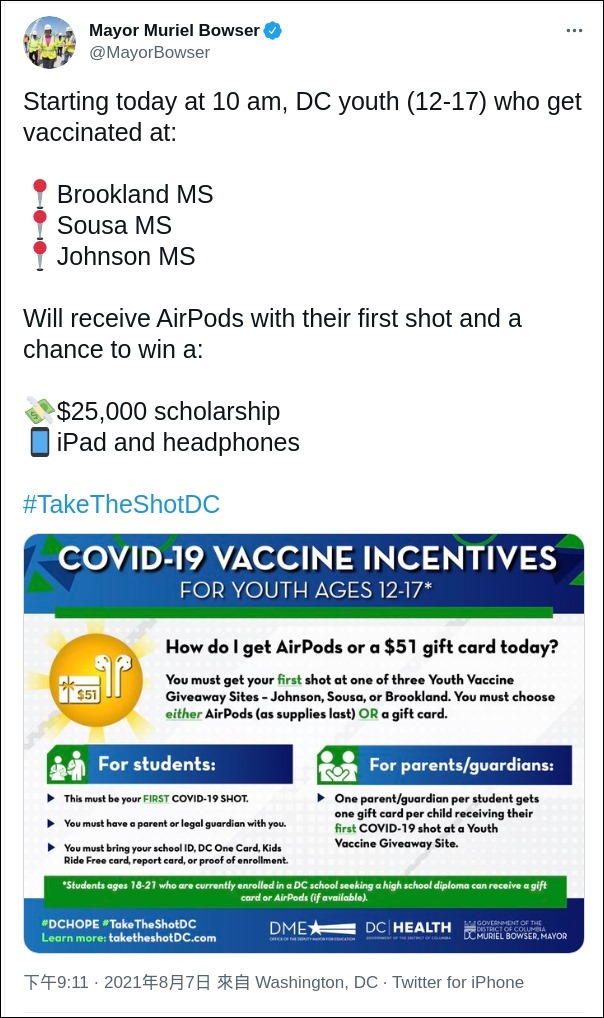
Task: Open Mayor Muriel Bowser's profile picture
Action: click(49, 42)
